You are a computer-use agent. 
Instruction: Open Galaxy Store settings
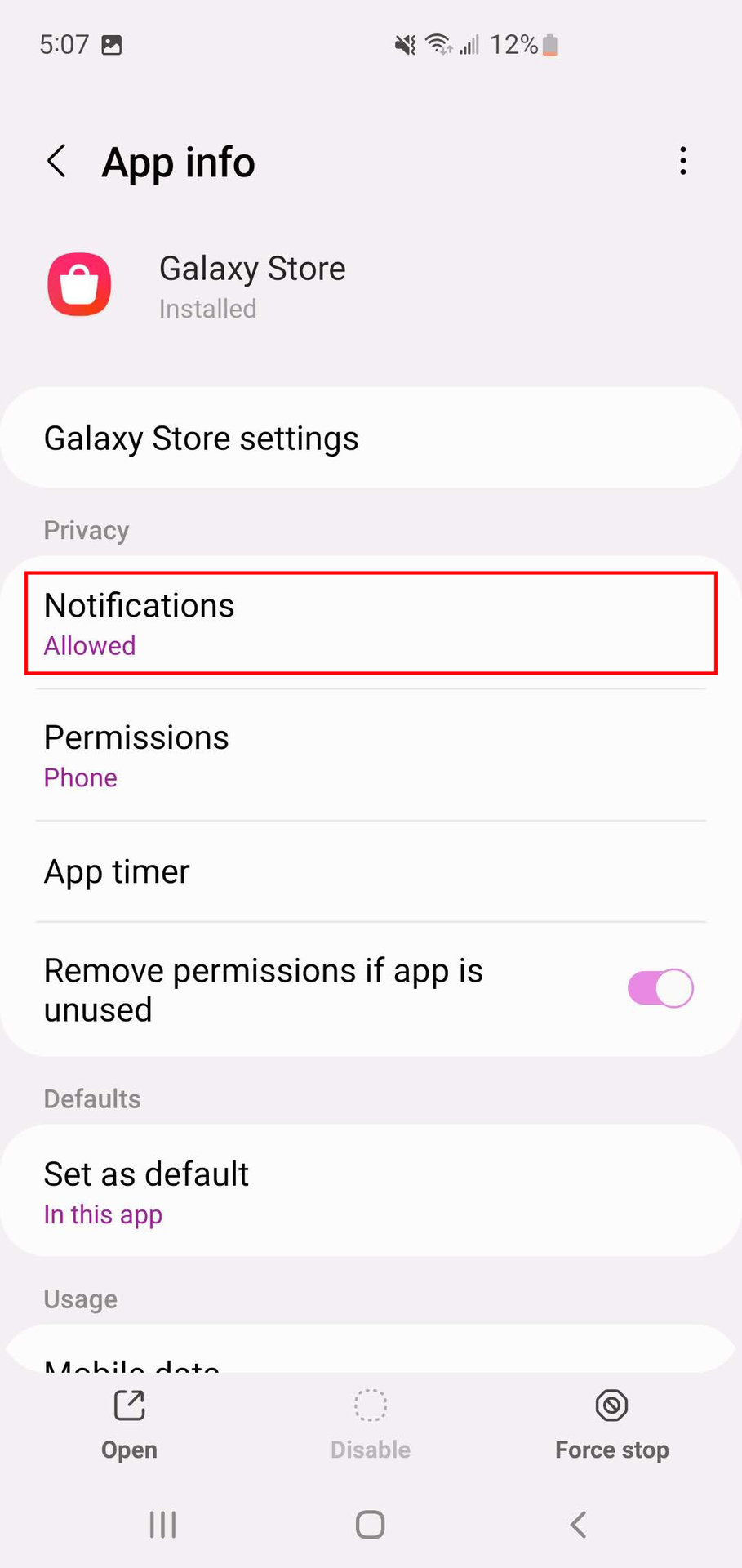(x=371, y=439)
